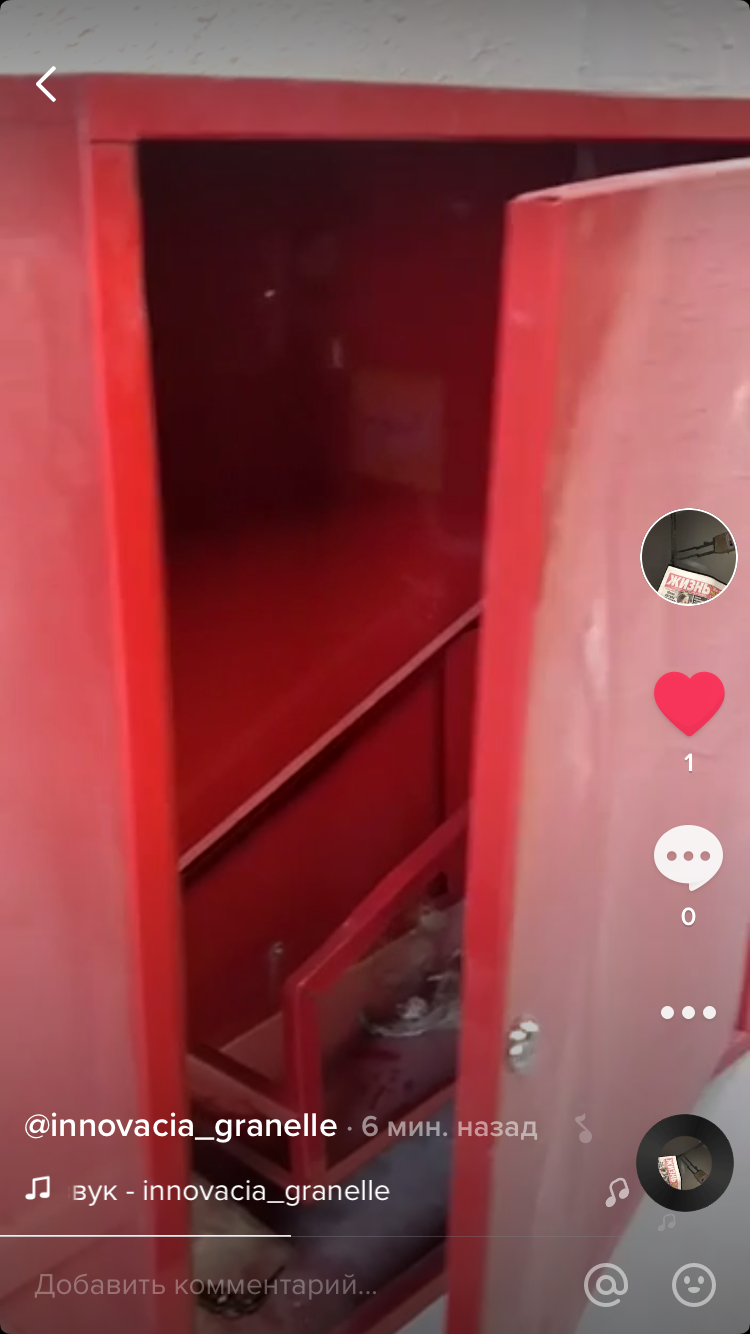Viewport: 750px width, 1334px height.
Task: Open the spinning sound disc
Action: (685, 1163)
